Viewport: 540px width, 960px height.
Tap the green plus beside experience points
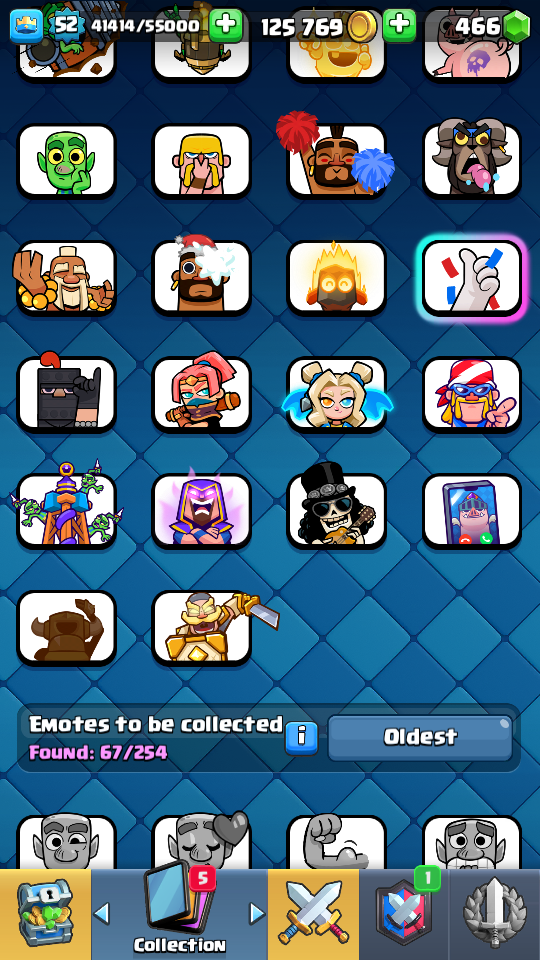(225, 25)
